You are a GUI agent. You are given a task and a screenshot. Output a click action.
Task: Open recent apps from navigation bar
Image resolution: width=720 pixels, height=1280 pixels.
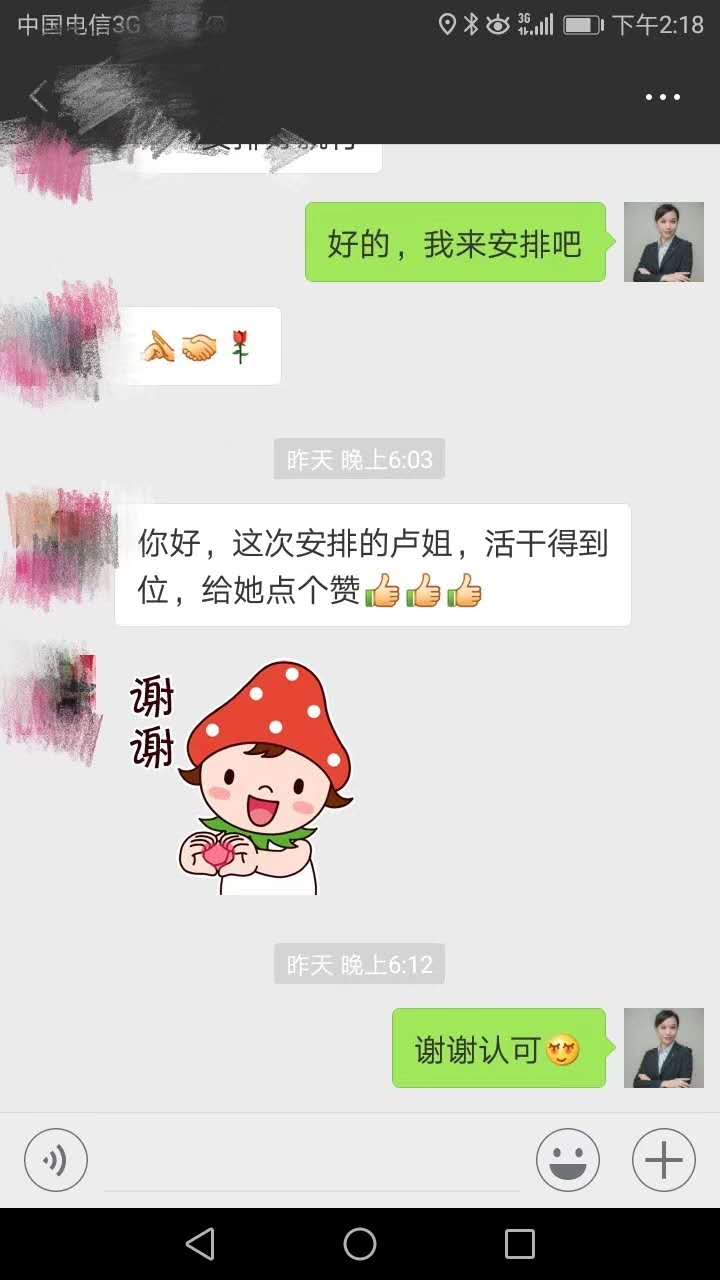(x=520, y=1244)
